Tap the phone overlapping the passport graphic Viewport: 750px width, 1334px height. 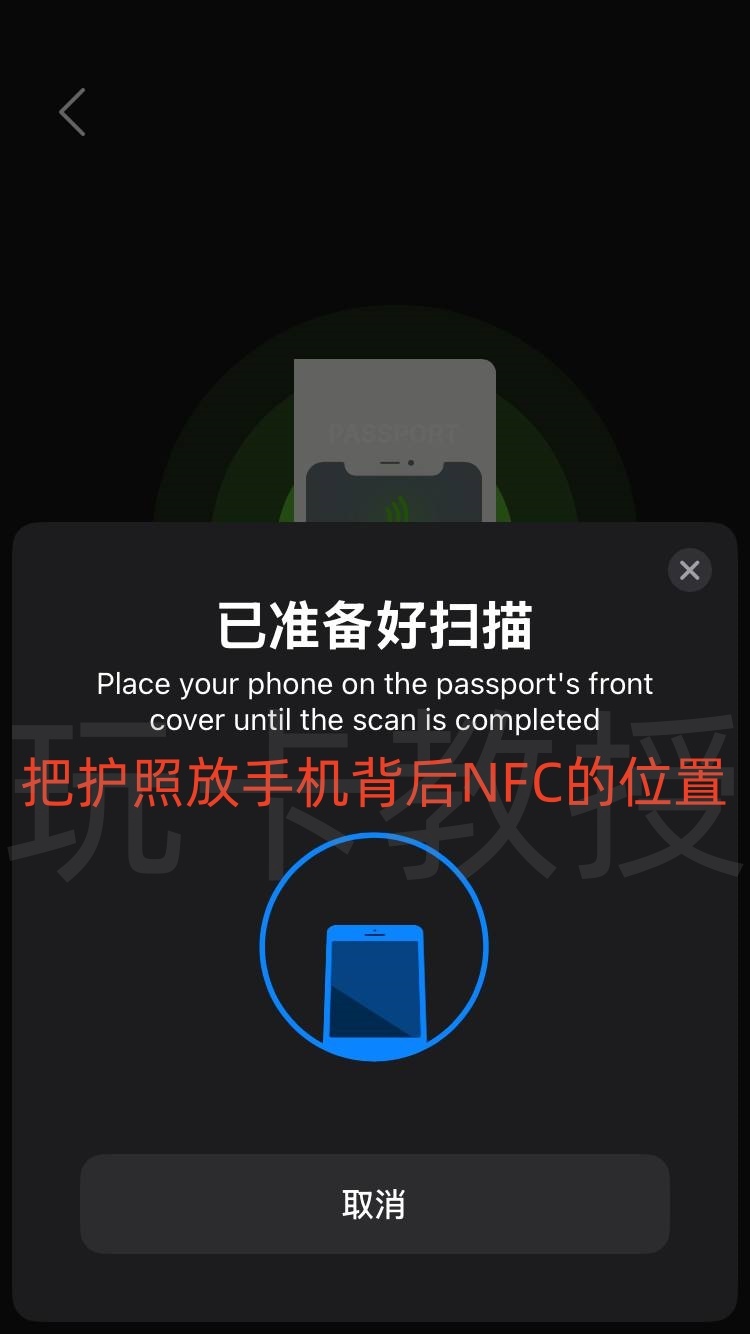pyautogui.click(x=395, y=495)
